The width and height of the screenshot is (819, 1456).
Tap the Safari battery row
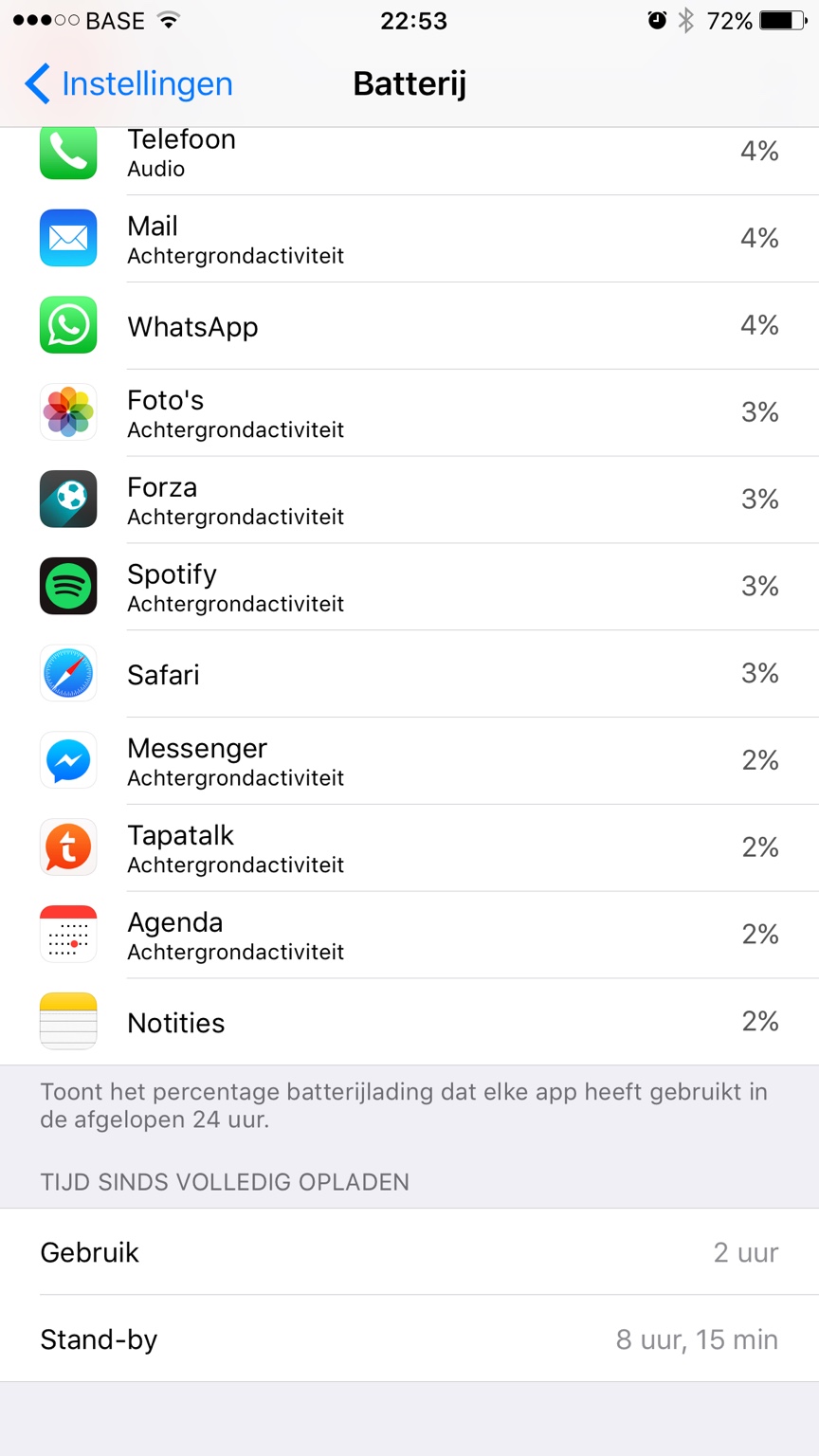[409, 675]
